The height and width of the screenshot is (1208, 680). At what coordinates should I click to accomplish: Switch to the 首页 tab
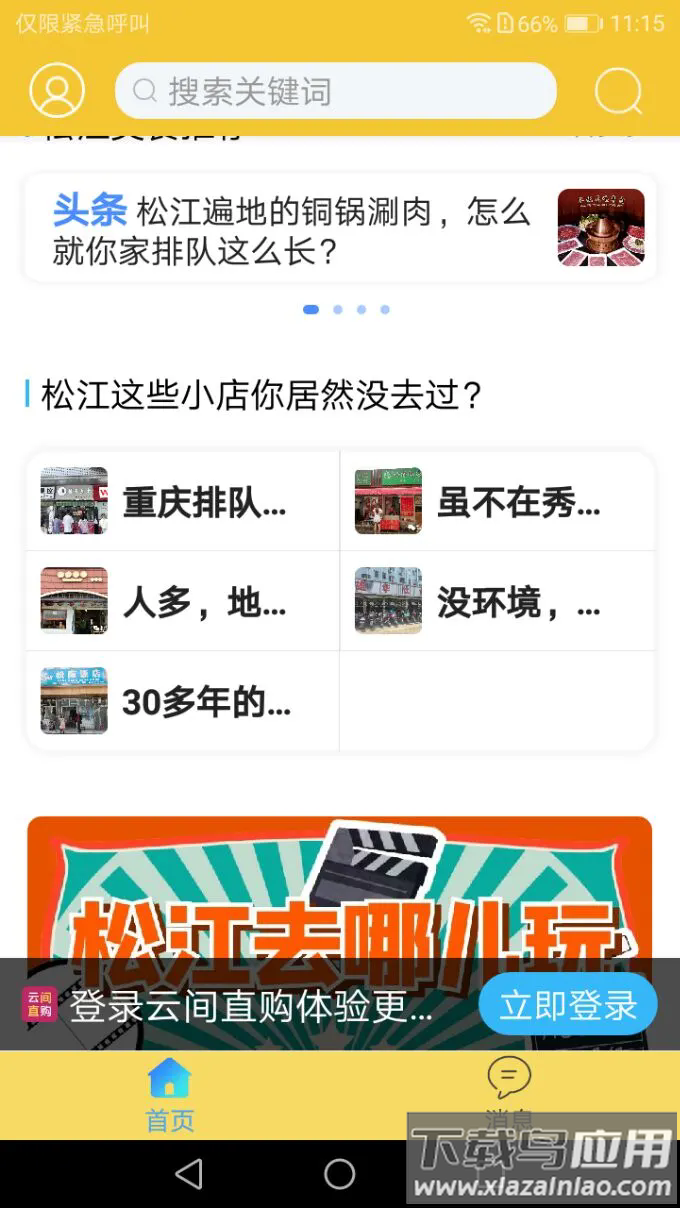pyautogui.click(x=170, y=1095)
